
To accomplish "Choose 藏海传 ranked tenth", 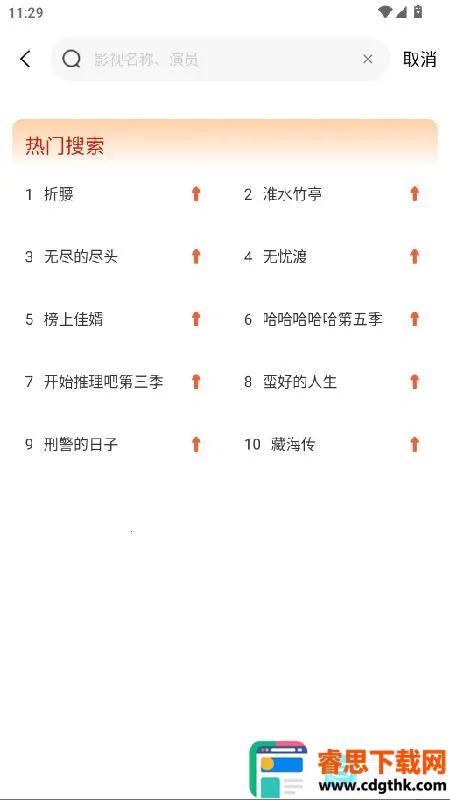I will point(293,444).
